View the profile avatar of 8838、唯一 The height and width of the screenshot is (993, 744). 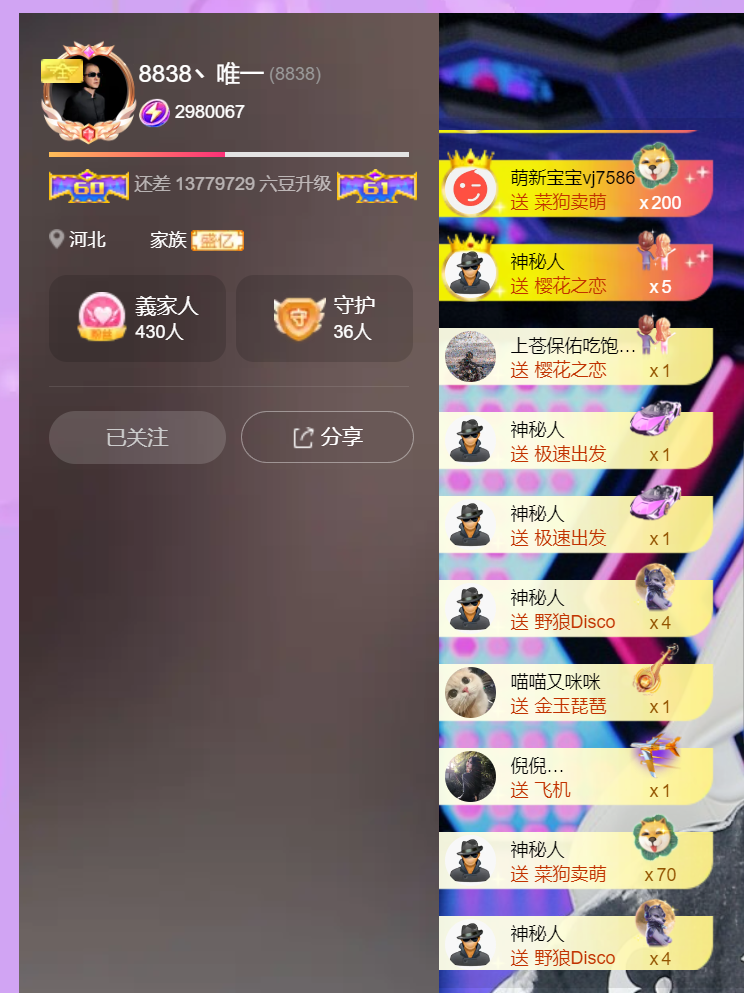(x=88, y=92)
